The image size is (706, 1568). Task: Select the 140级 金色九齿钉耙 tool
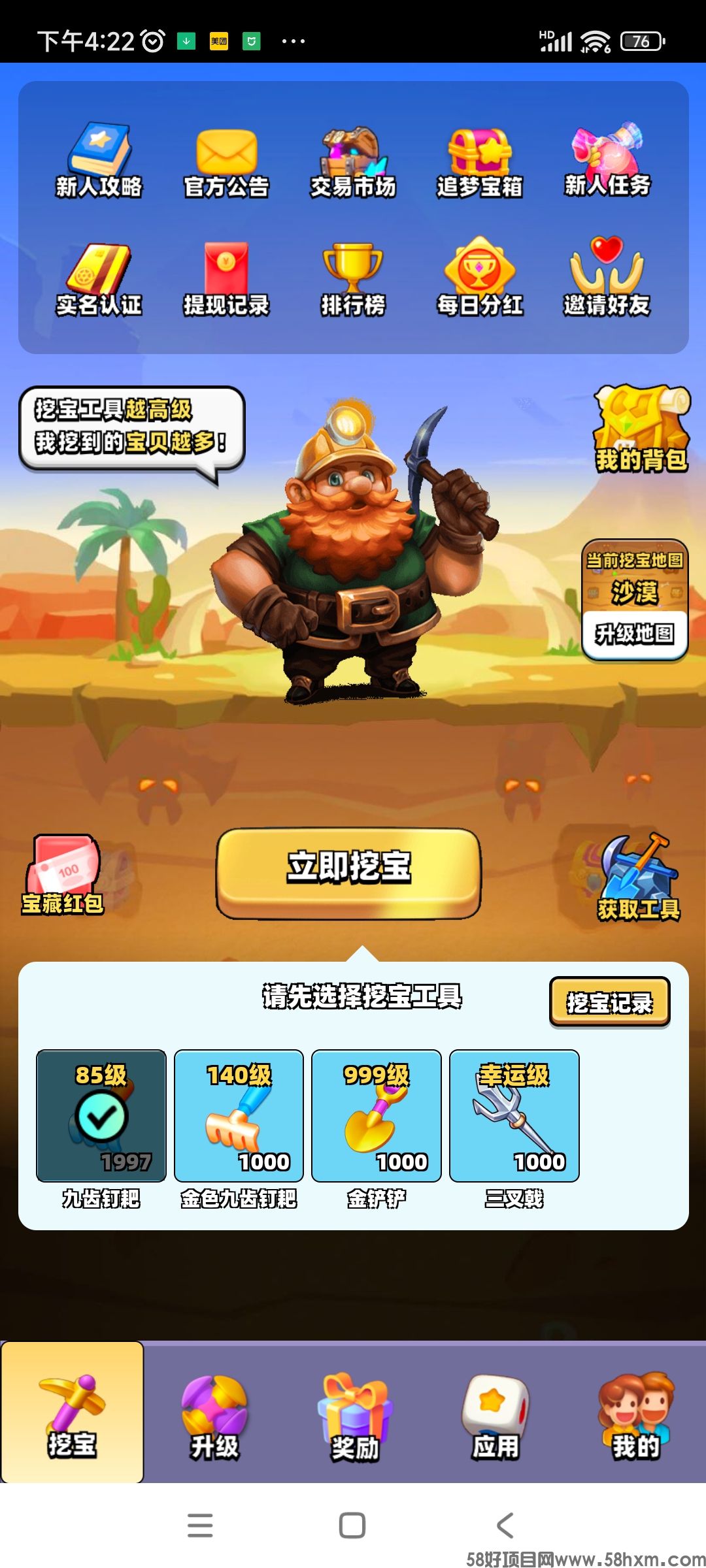click(239, 1116)
